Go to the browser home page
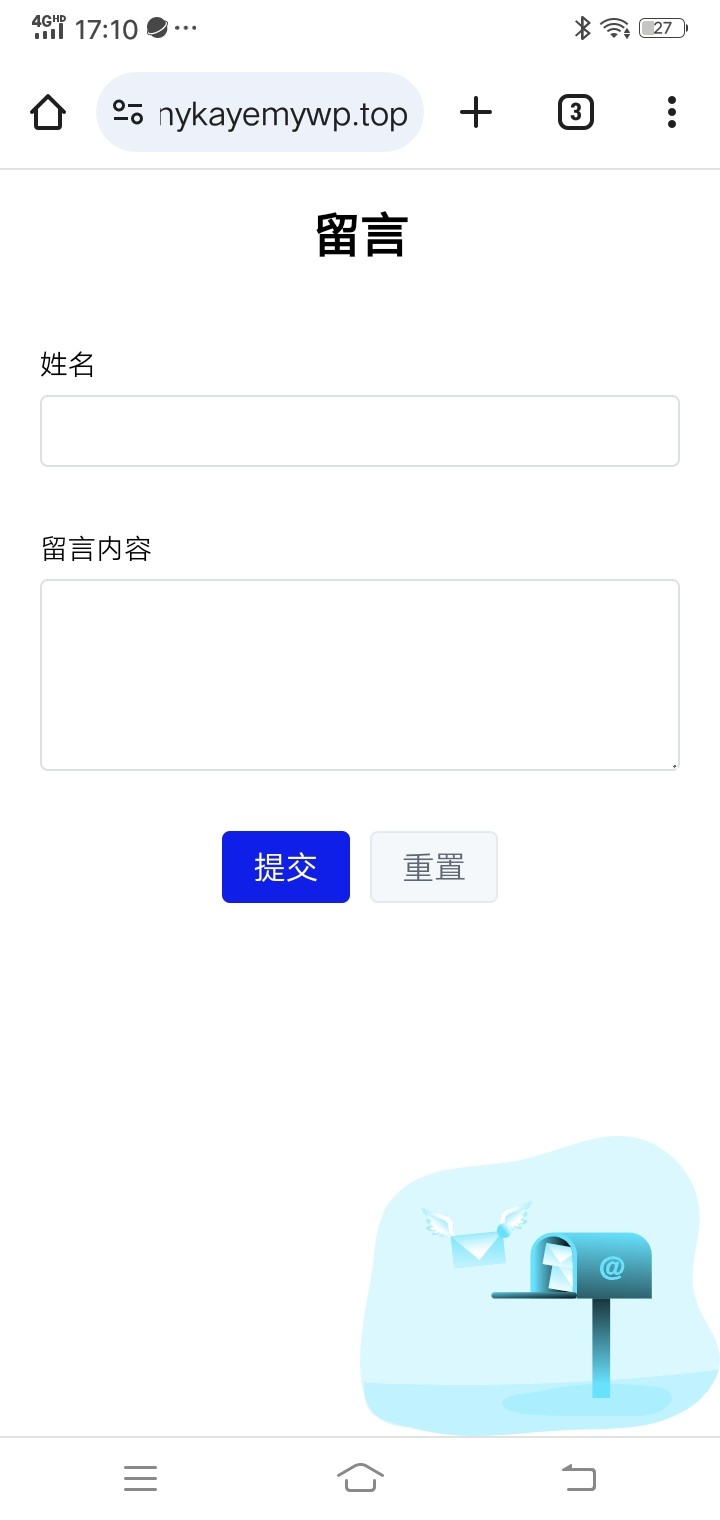This screenshot has height=1520, width=720. coord(48,112)
